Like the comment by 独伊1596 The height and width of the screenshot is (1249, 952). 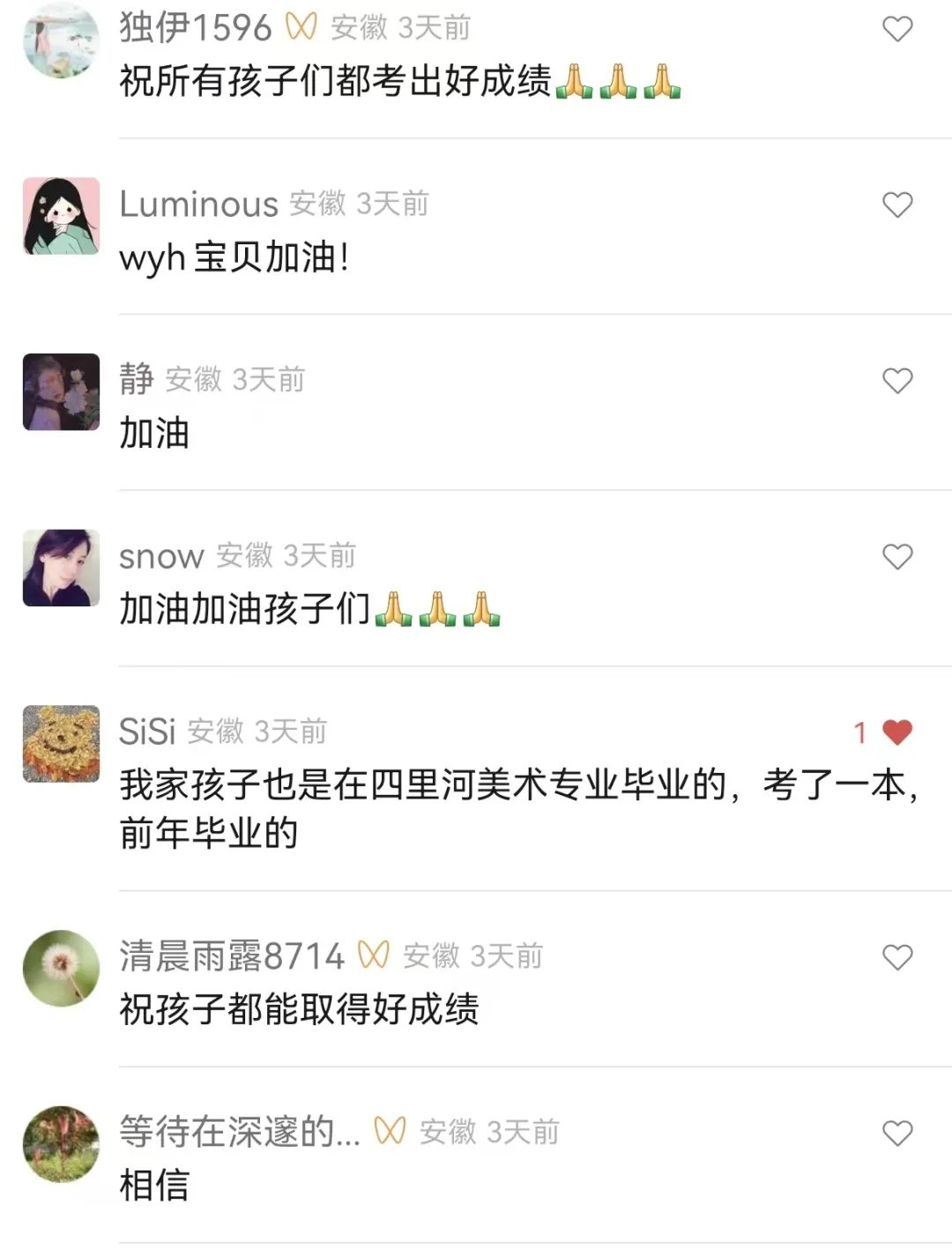897,29
